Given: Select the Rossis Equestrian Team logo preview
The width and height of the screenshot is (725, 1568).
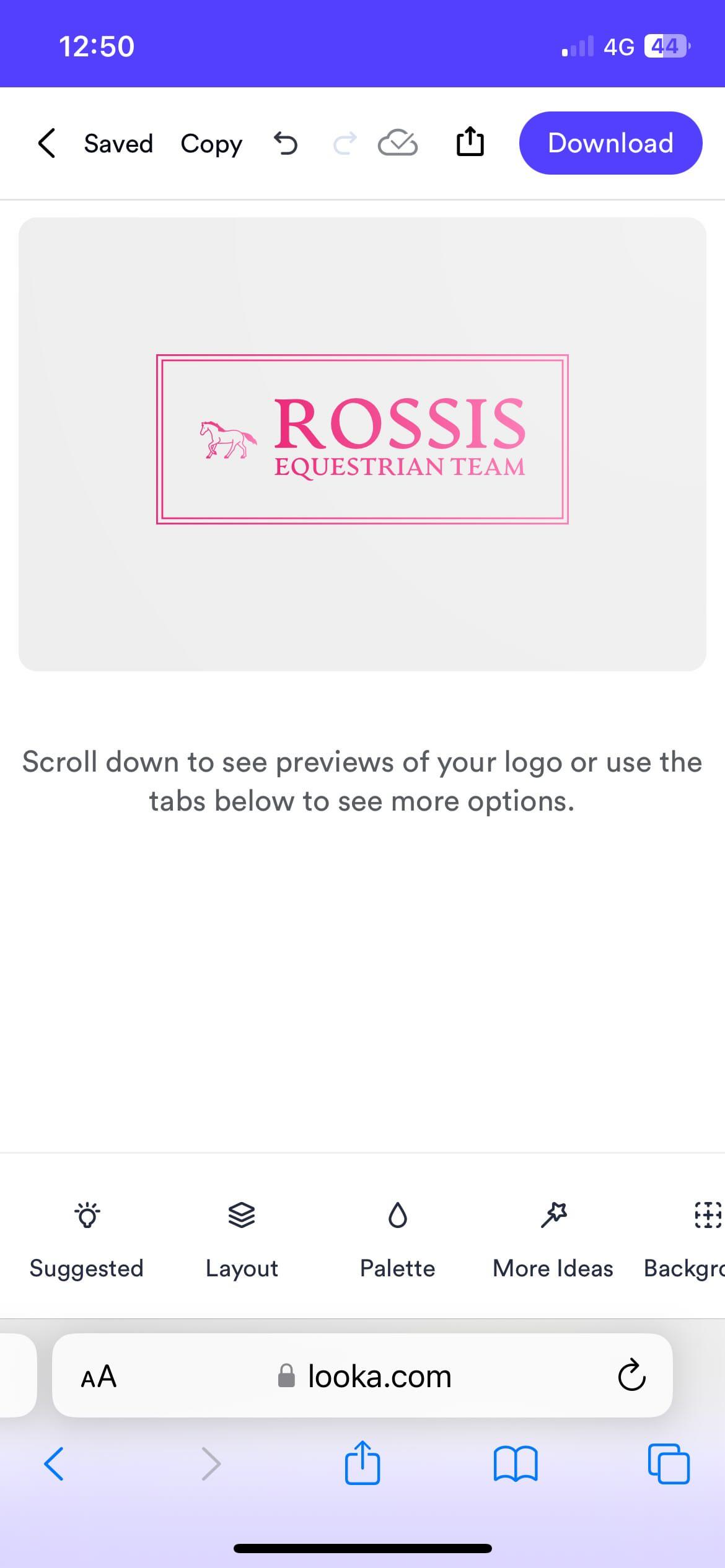Looking at the screenshot, I should (x=362, y=439).
